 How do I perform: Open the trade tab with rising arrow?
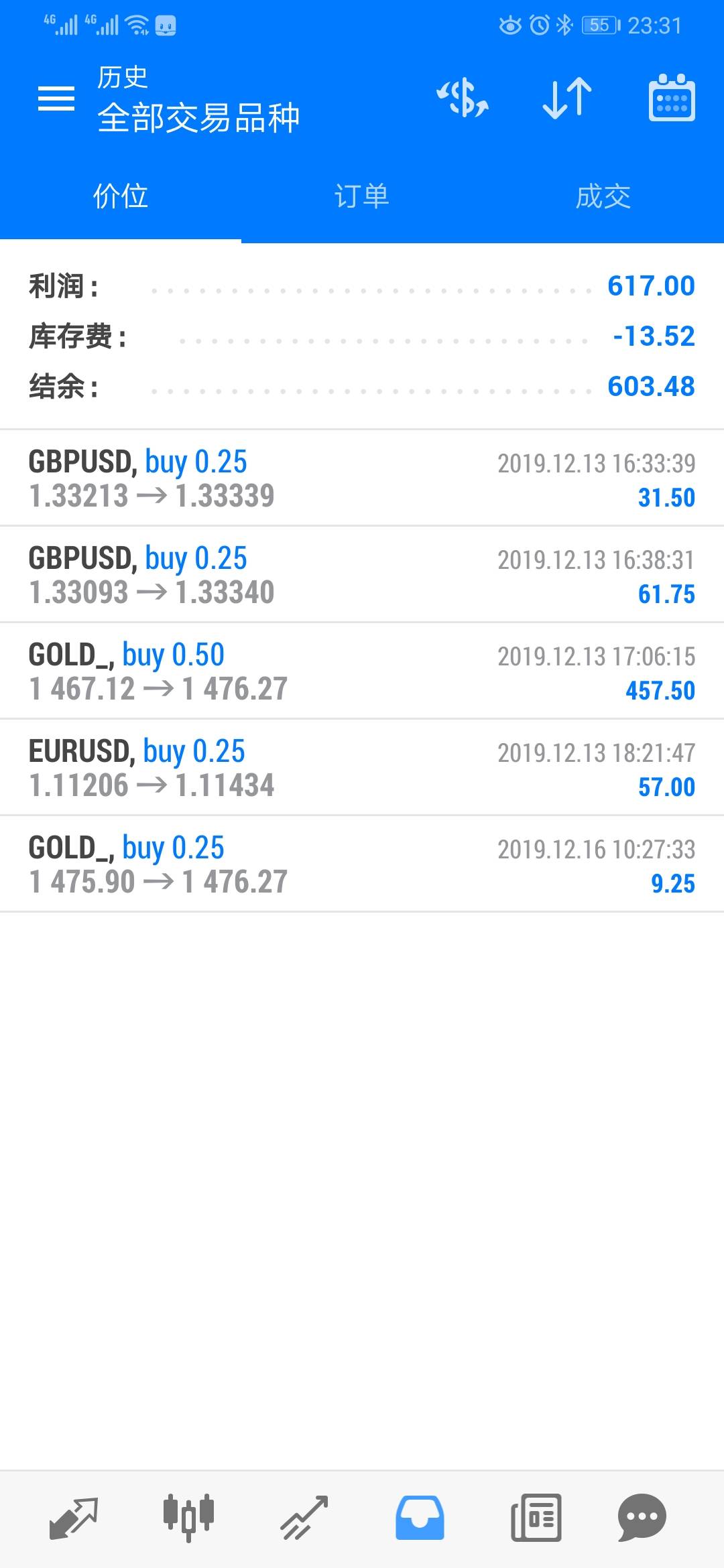(304, 1518)
